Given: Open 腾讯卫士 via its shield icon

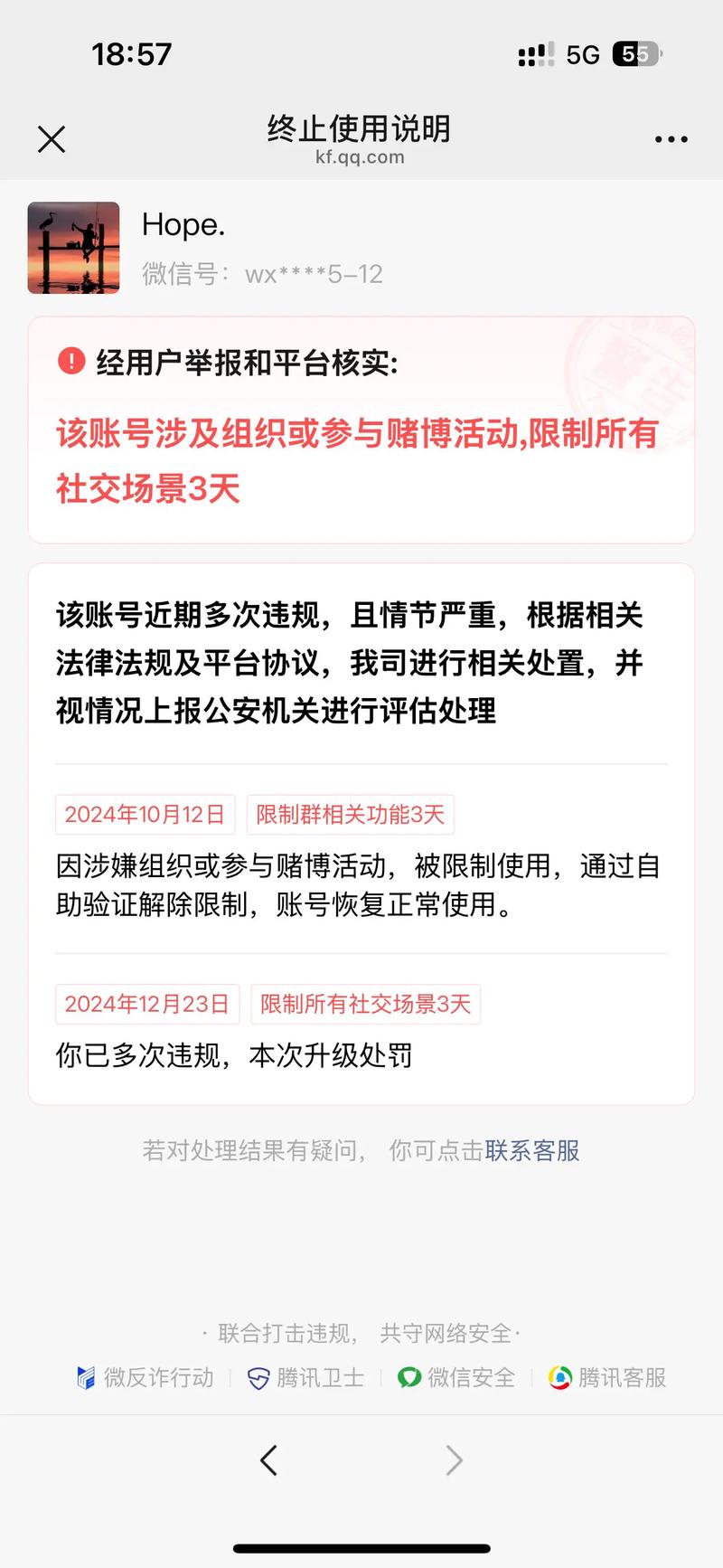Looking at the screenshot, I should pyautogui.click(x=258, y=1378).
